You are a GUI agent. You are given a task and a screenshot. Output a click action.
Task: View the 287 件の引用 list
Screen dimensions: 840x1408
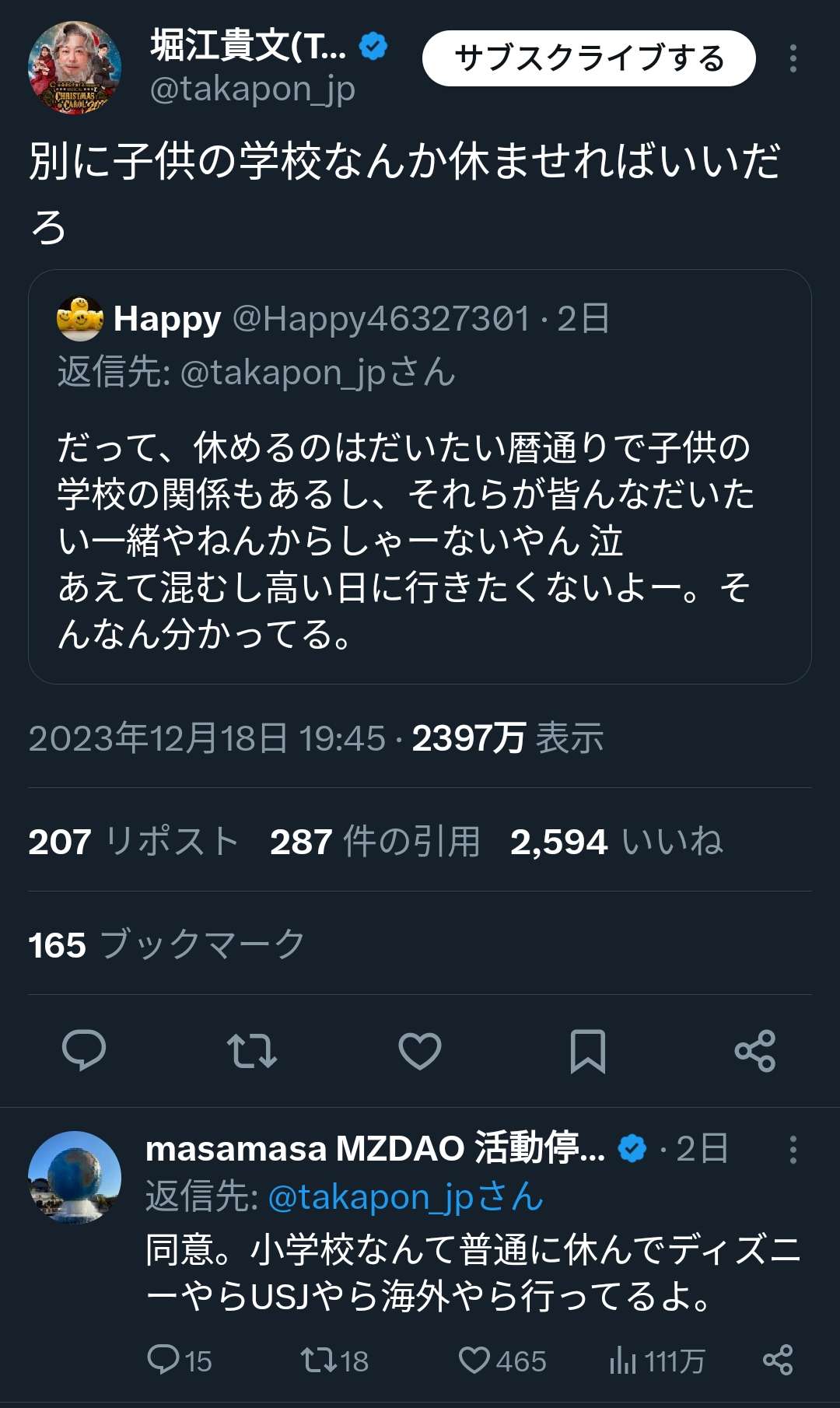375,841
